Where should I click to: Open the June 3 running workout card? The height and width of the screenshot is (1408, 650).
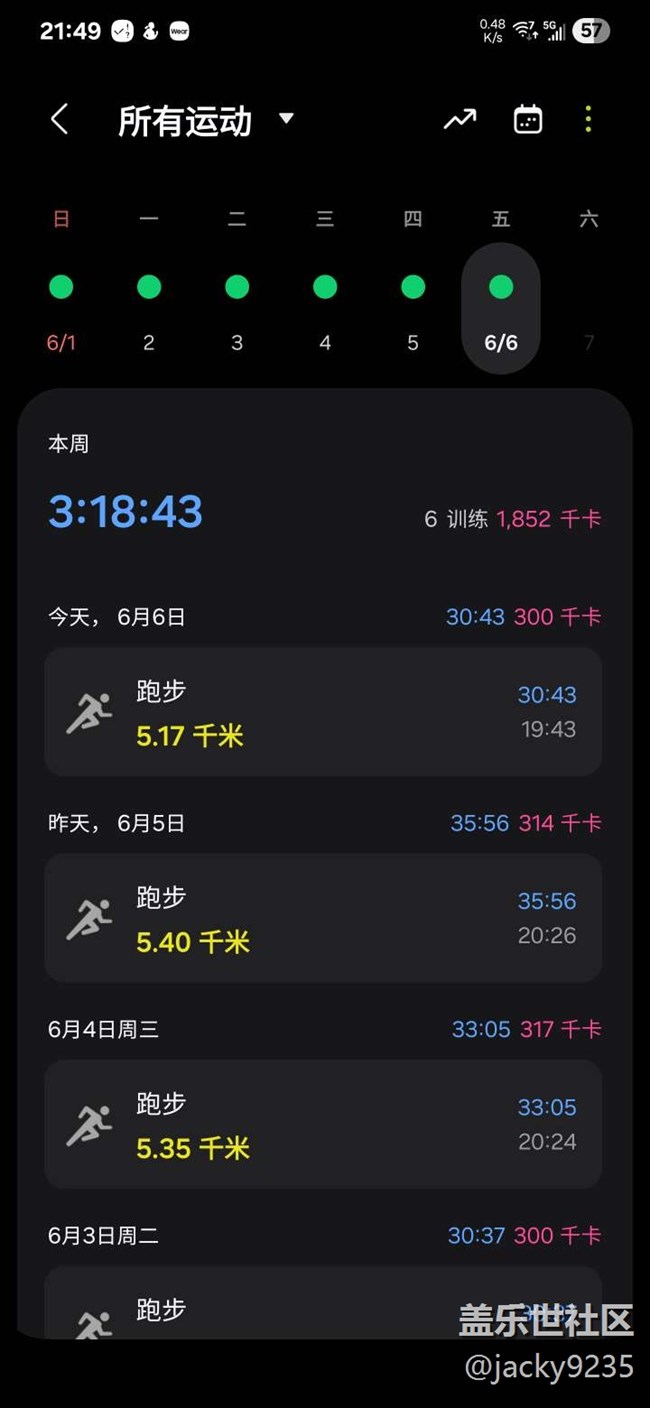[323, 1303]
